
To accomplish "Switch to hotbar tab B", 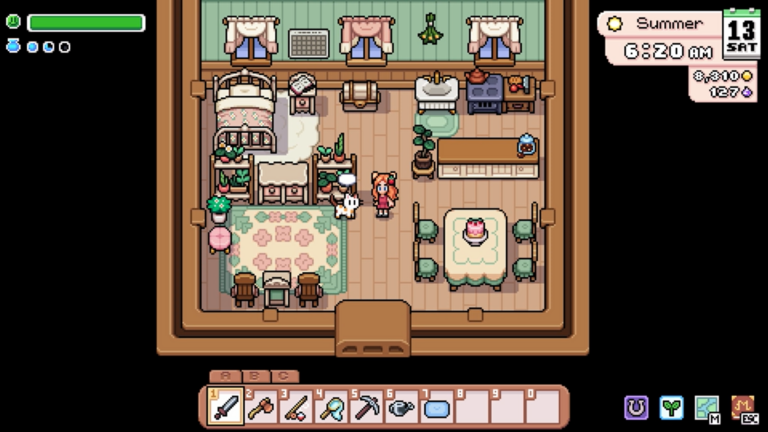I will click(x=254, y=377).
